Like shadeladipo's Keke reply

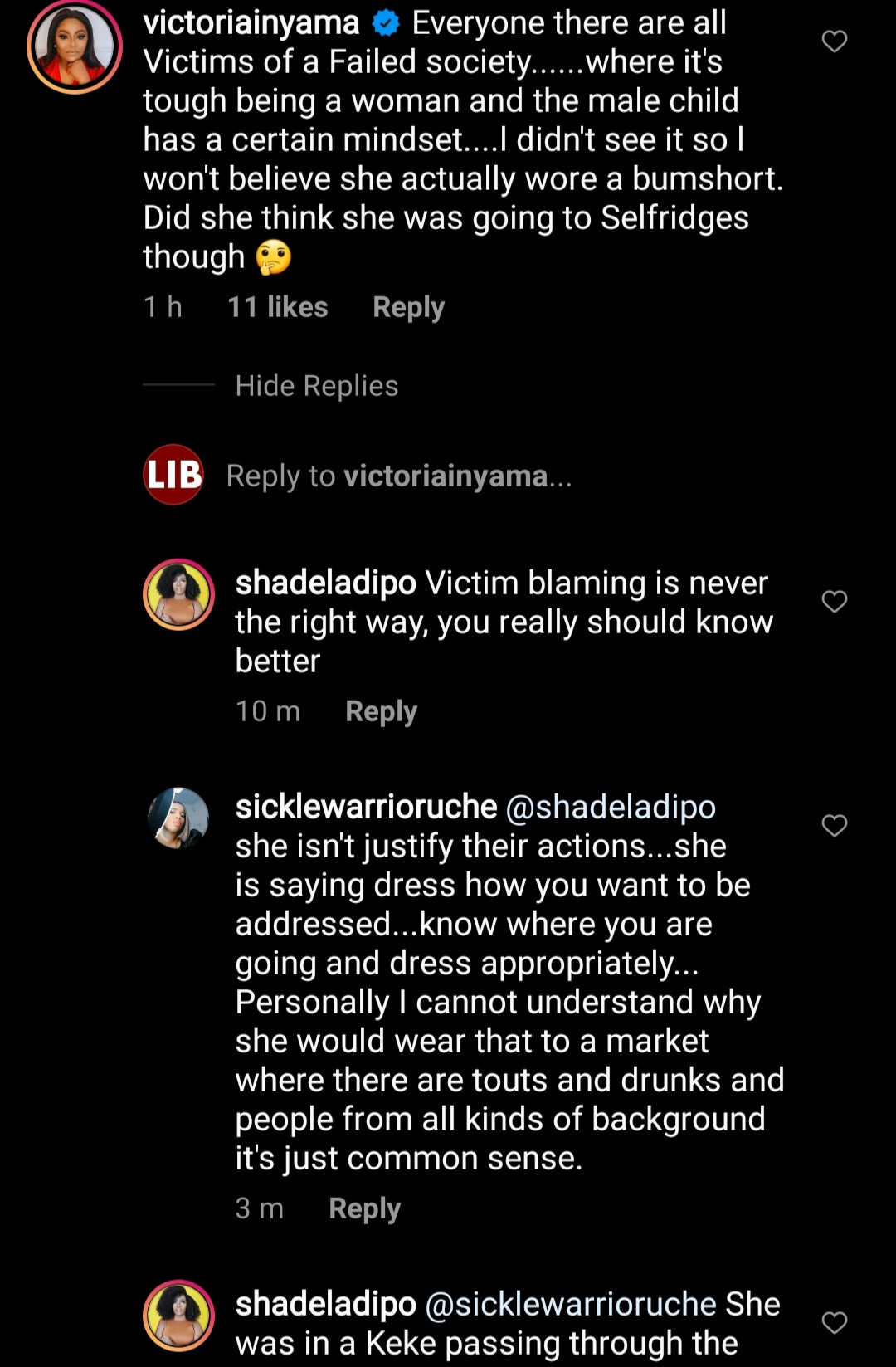tap(834, 1322)
